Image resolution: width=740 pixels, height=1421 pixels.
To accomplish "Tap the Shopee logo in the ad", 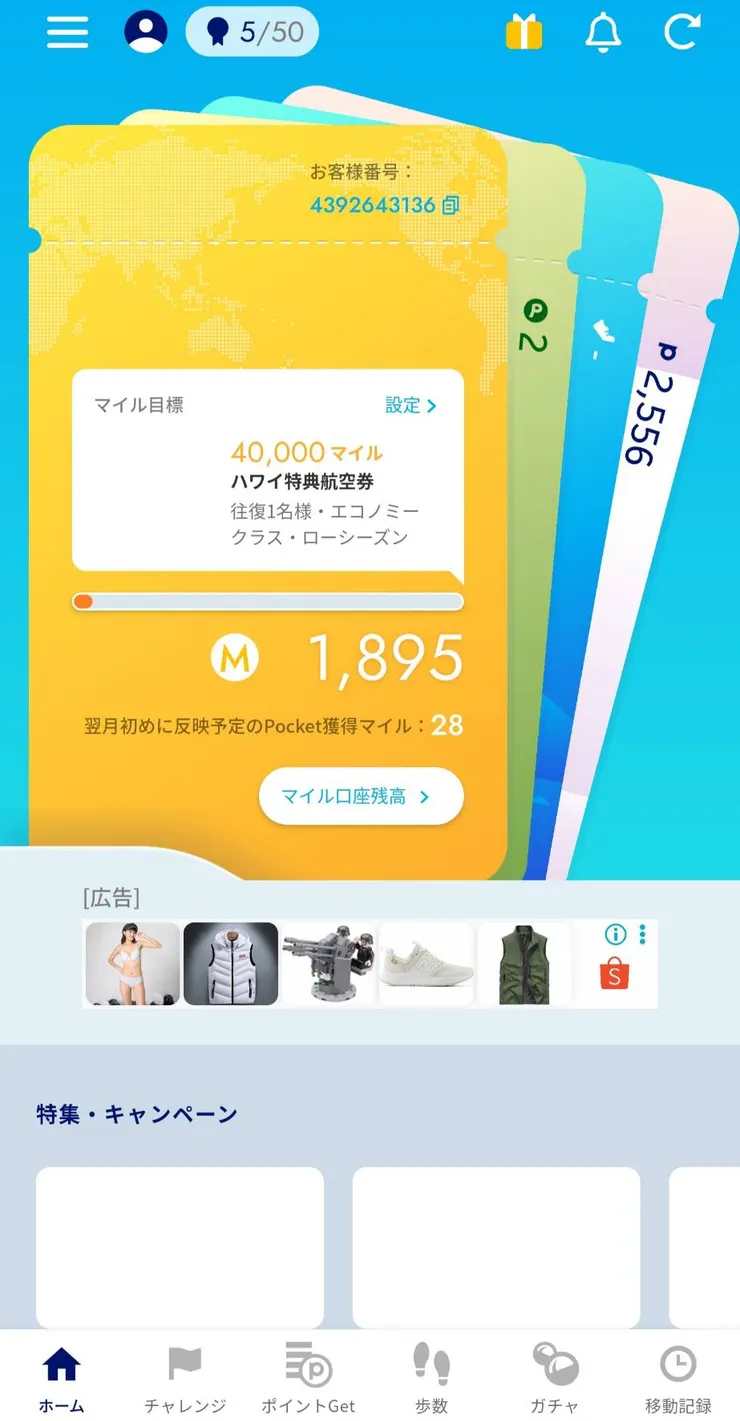I will coord(613,971).
